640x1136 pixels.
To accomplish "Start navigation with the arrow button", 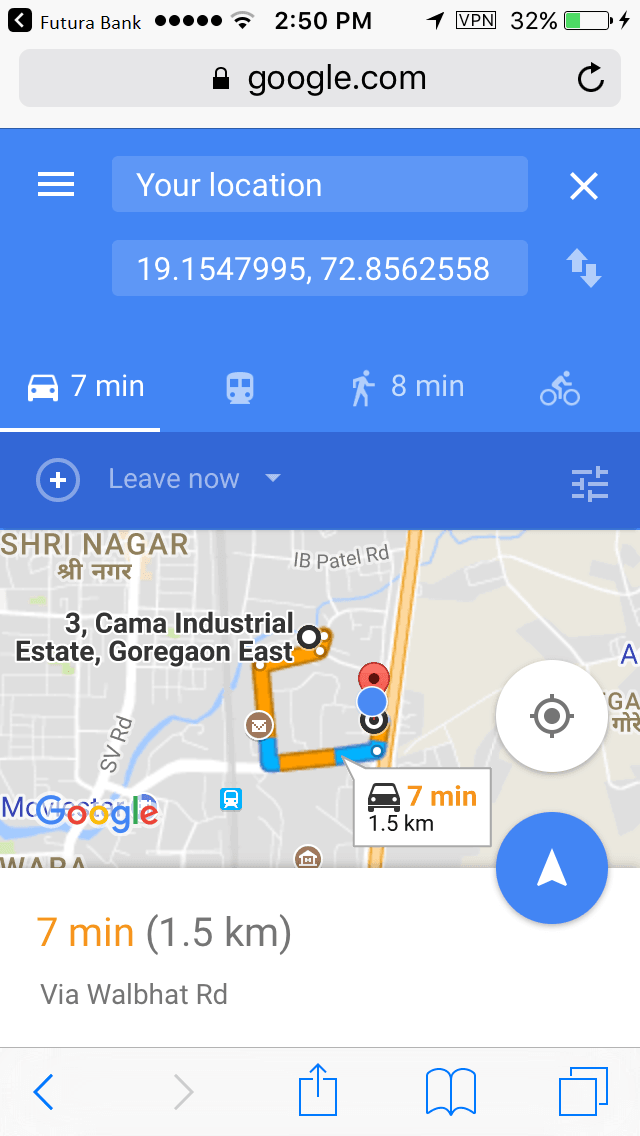I will [552, 868].
